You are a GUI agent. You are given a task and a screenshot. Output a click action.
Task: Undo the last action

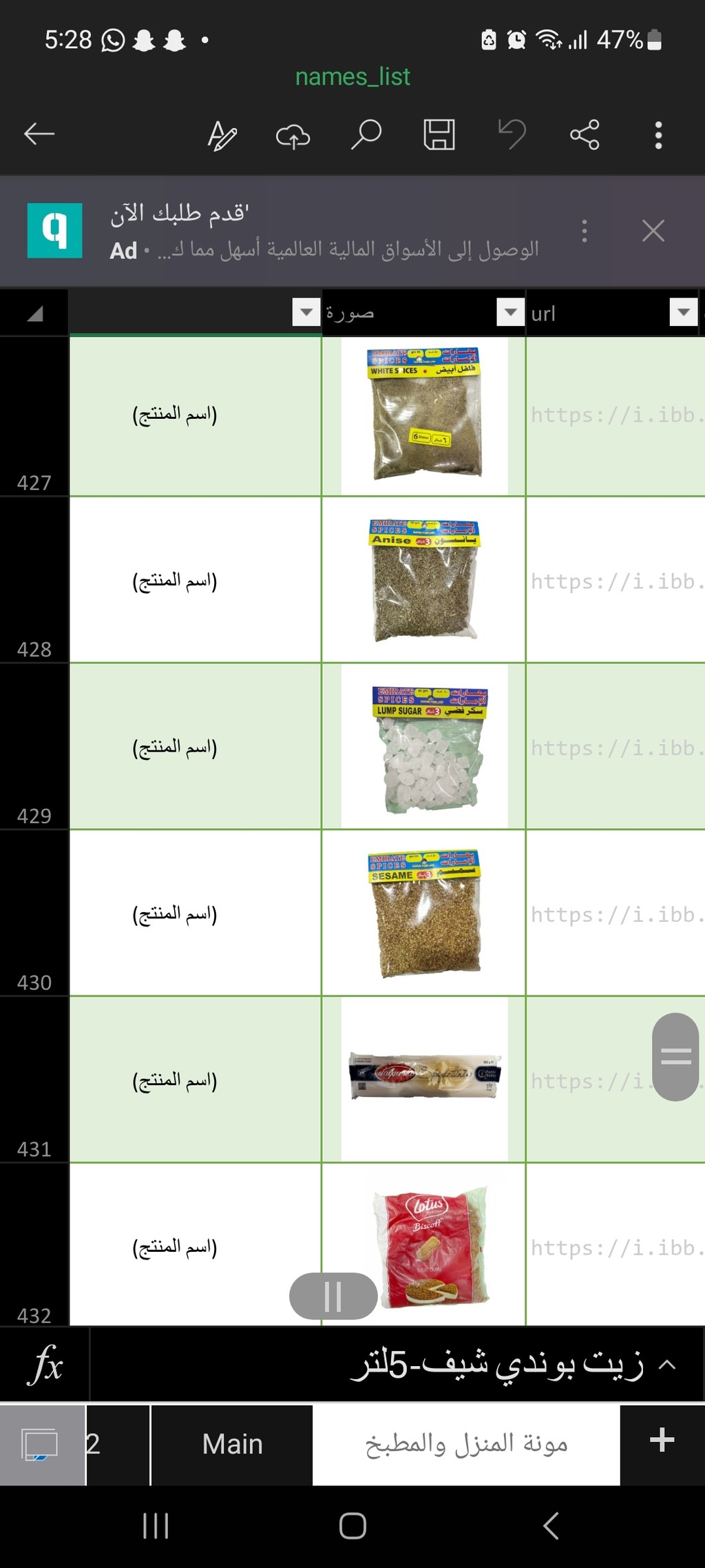512,134
